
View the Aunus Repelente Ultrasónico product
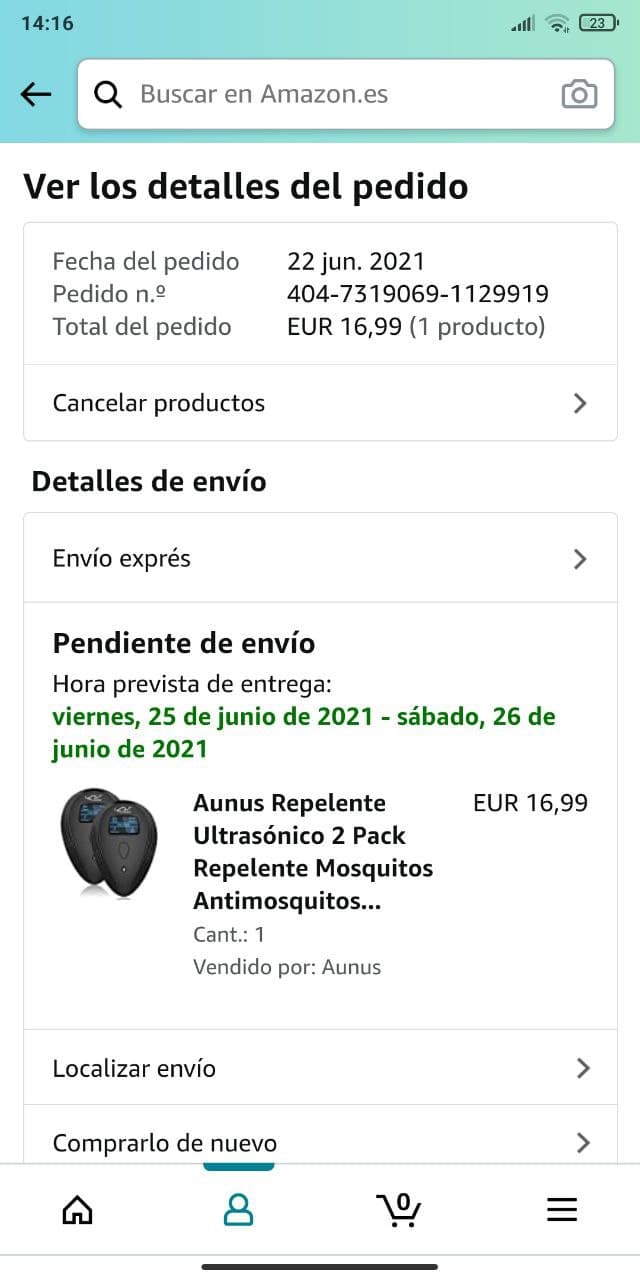click(312, 851)
